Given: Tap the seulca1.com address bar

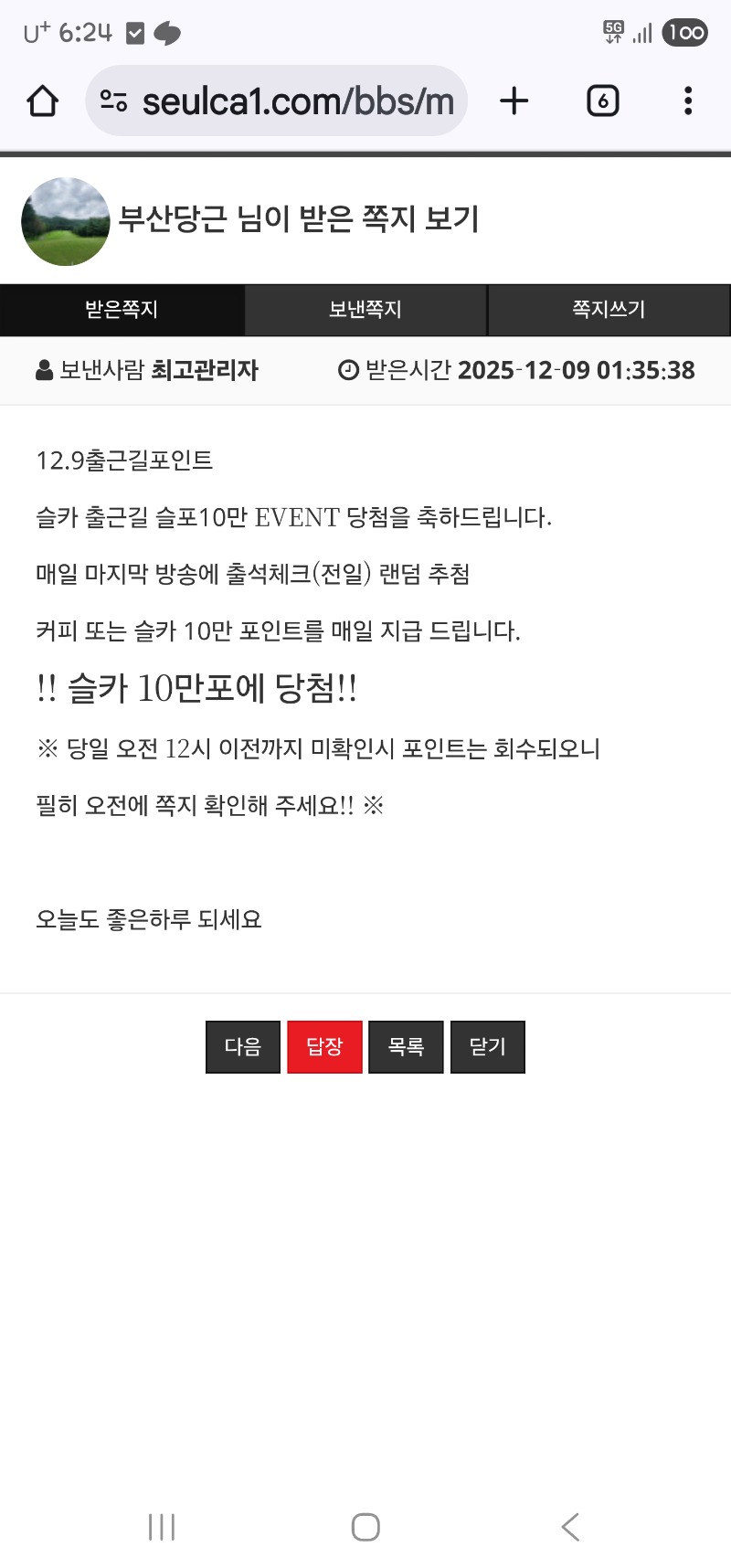Looking at the screenshot, I should point(297,101).
